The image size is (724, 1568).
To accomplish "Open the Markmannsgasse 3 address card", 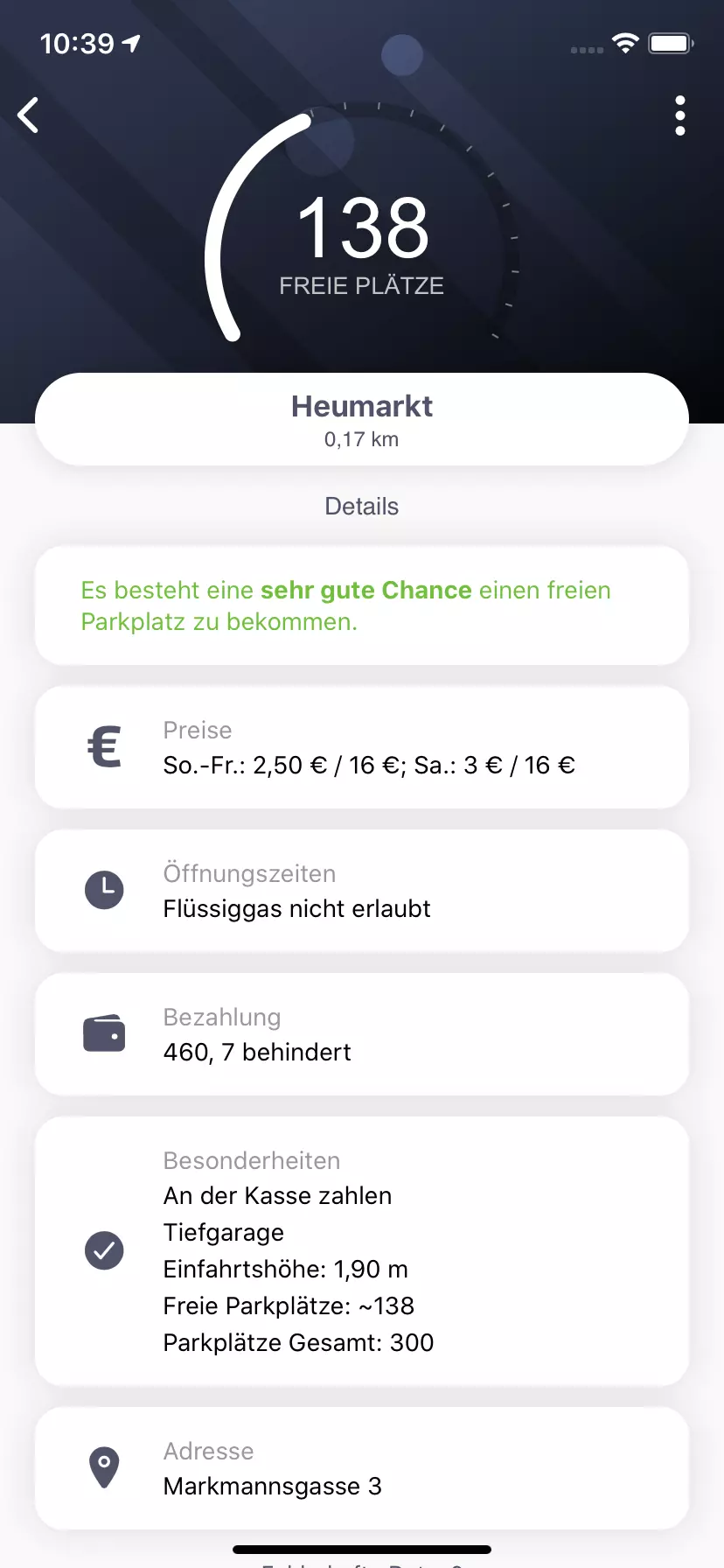I will [362, 1468].
